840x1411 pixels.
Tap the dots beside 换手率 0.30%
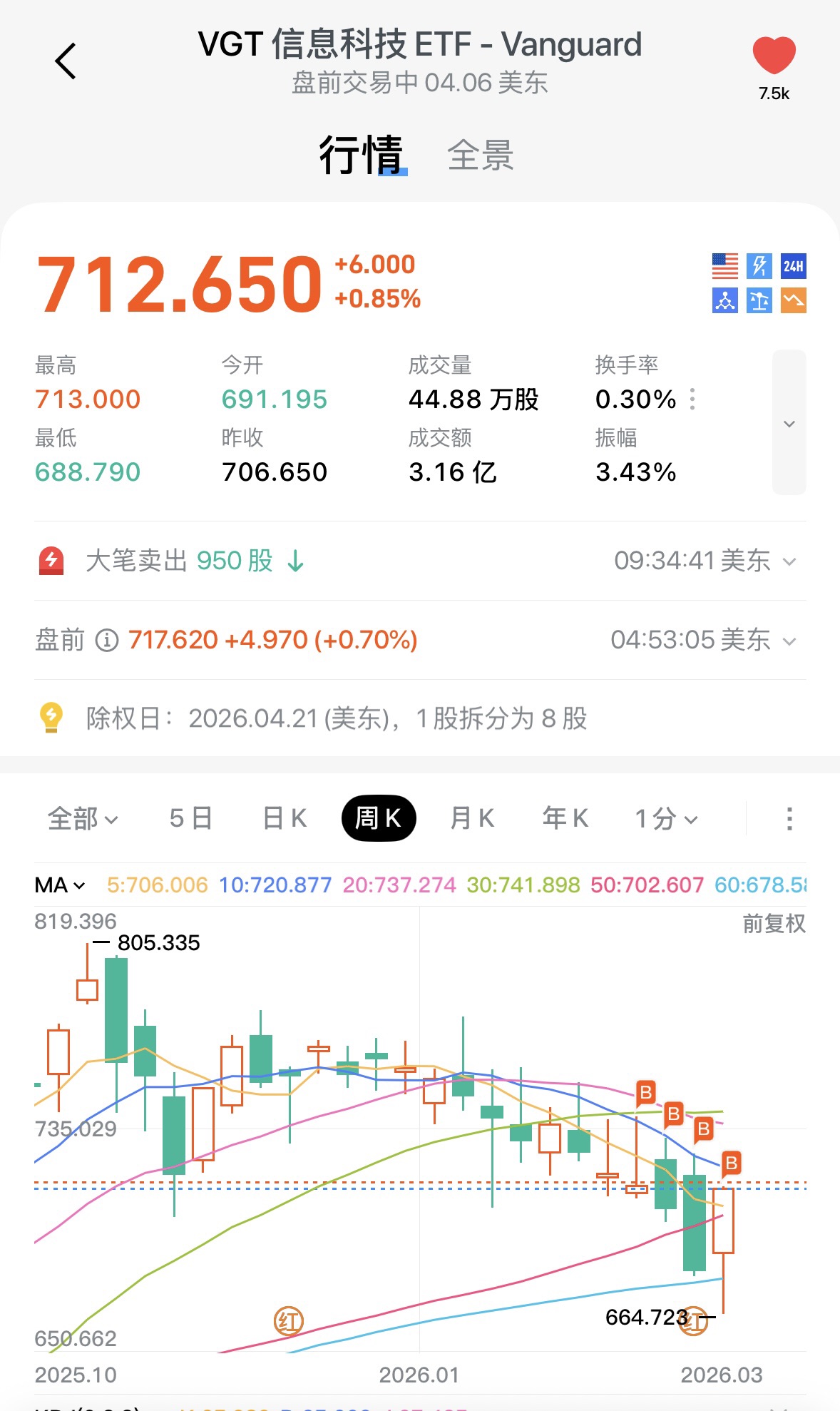(692, 399)
